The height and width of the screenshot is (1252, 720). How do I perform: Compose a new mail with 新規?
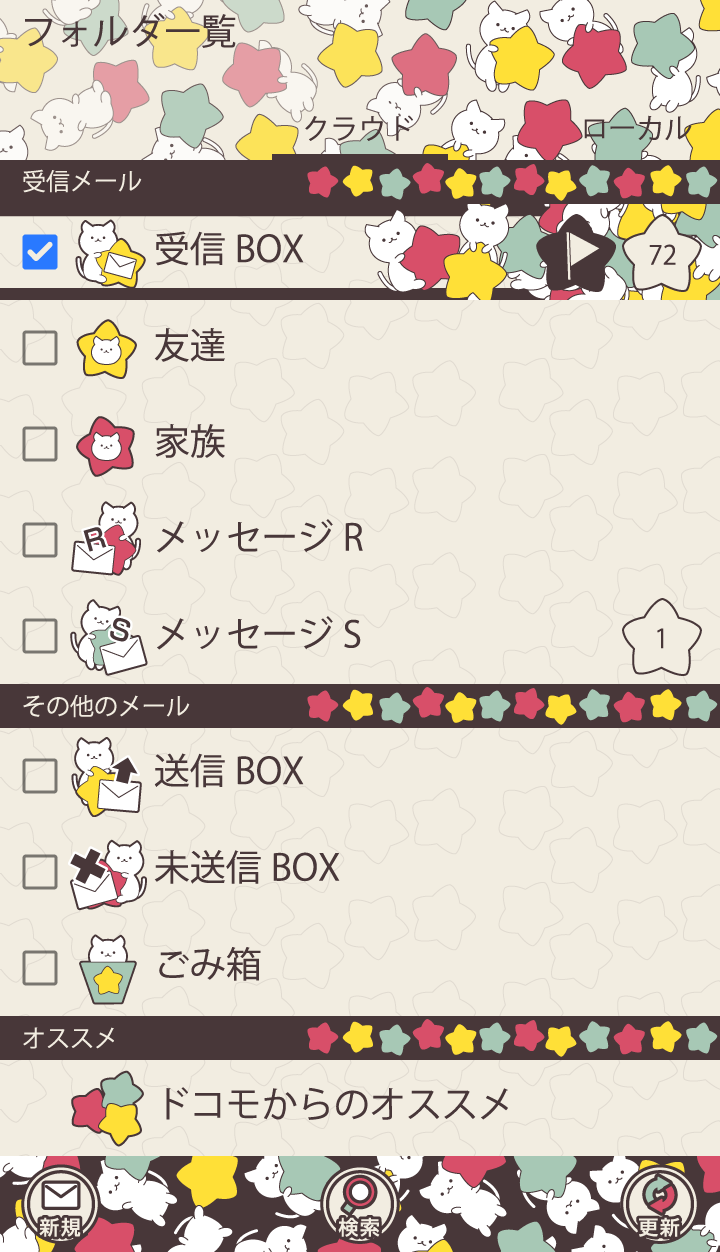[60, 1204]
